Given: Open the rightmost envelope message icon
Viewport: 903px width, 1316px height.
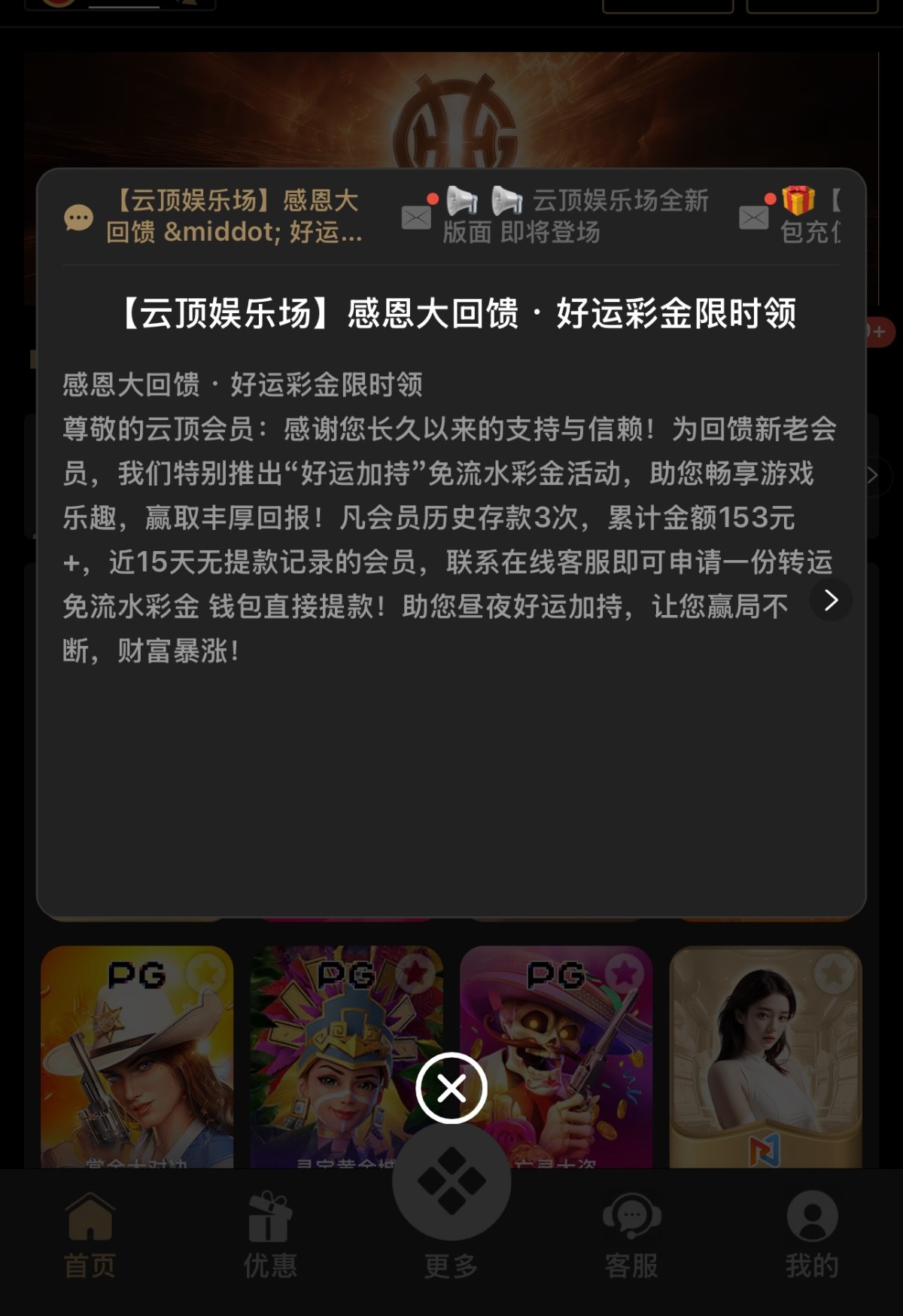Looking at the screenshot, I should click(752, 218).
